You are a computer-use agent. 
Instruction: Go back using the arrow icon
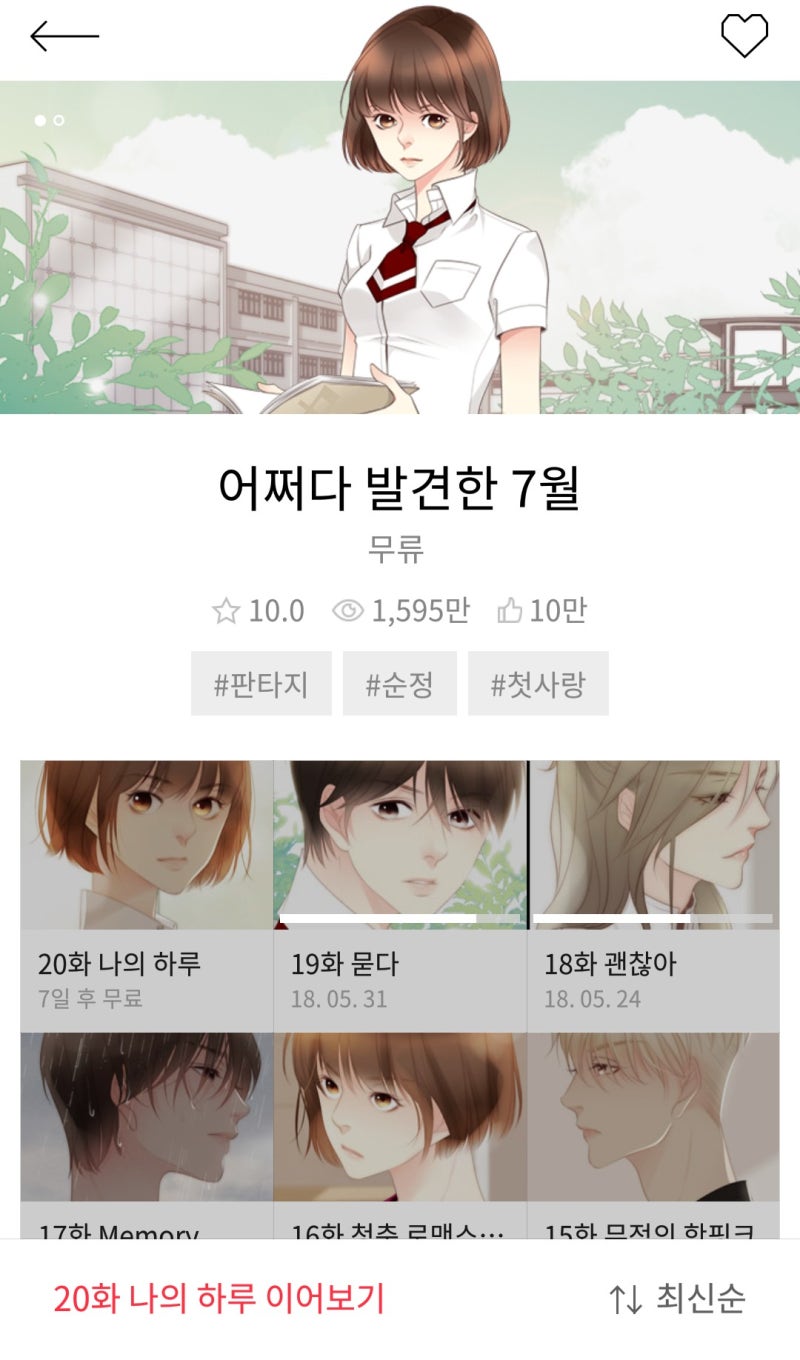coord(65,37)
